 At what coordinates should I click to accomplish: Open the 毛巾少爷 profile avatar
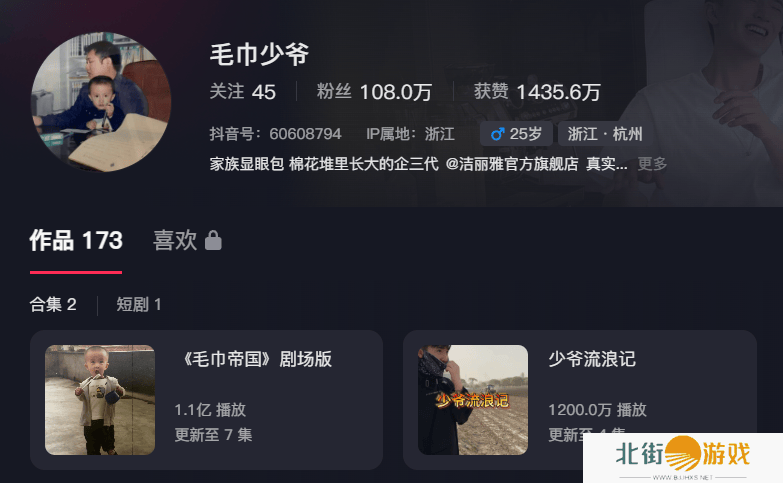pos(101,101)
